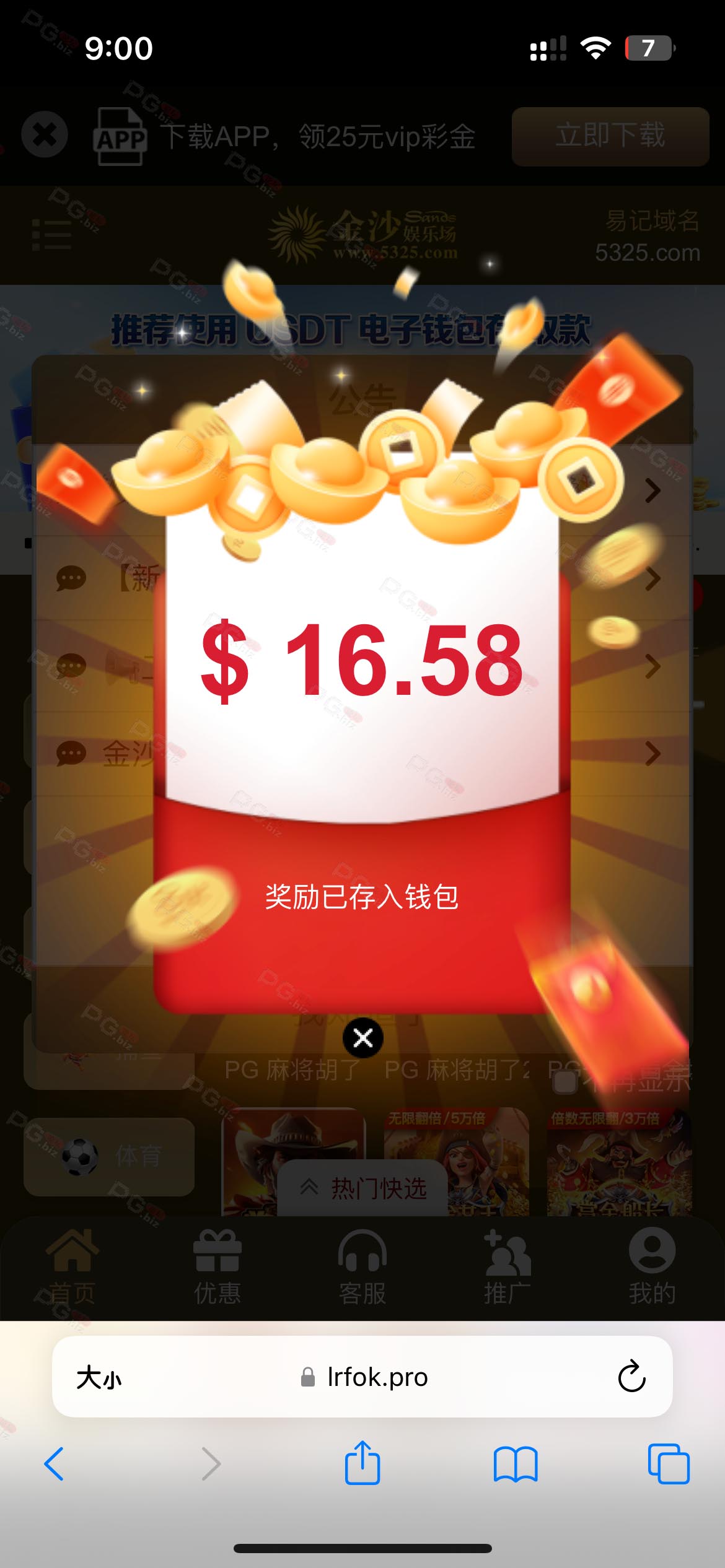Show all open Safari tabs
The width and height of the screenshot is (725, 1568).
[x=669, y=1464]
